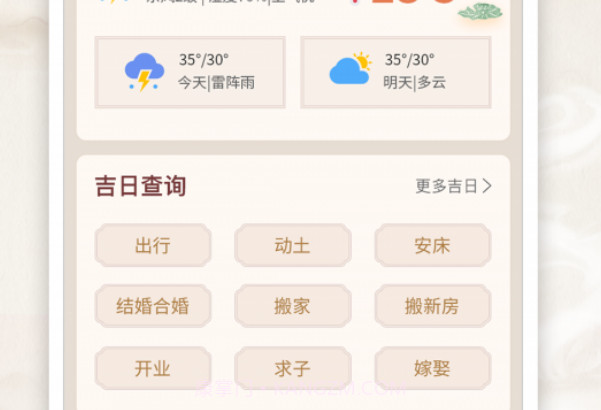Open 更多吉日 link

[453, 186]
